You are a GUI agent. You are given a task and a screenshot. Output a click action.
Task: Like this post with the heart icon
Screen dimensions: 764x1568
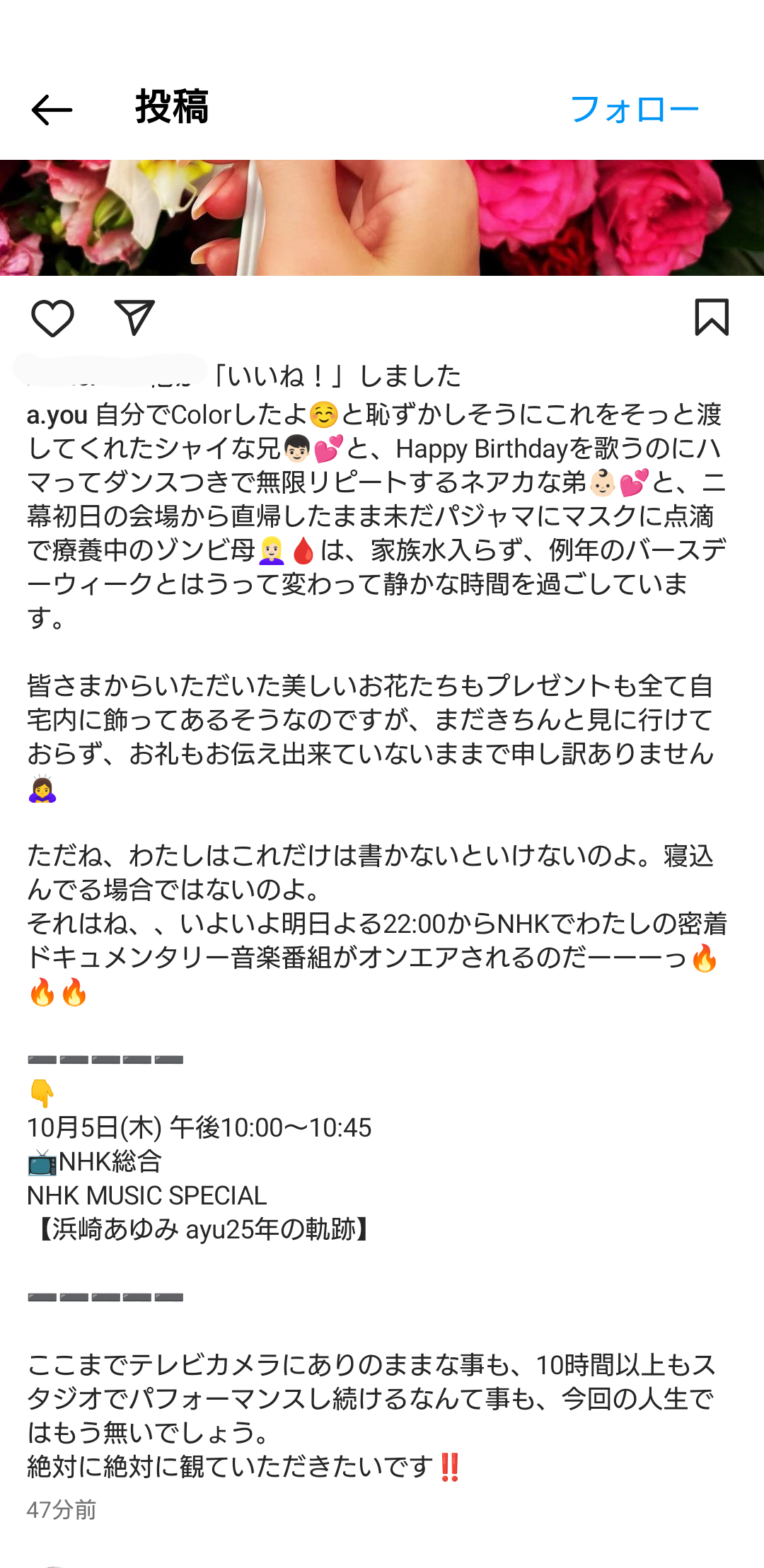tap(52, 318)
